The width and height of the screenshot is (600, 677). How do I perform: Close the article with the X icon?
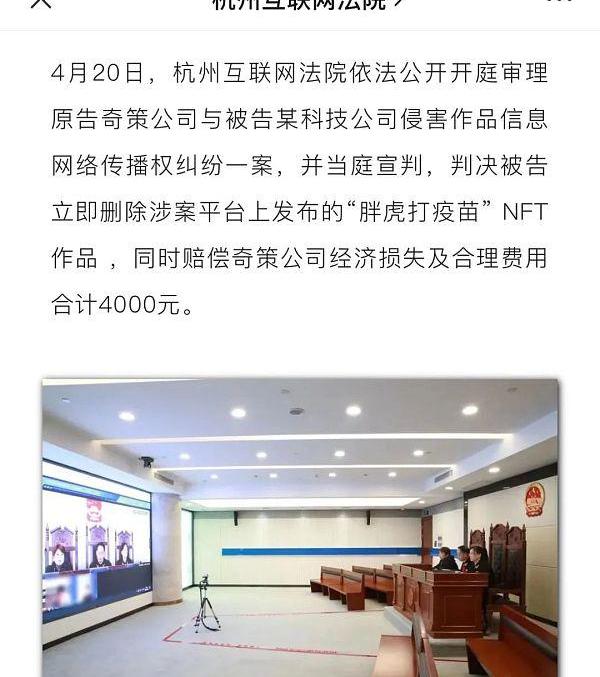point(41,3)
